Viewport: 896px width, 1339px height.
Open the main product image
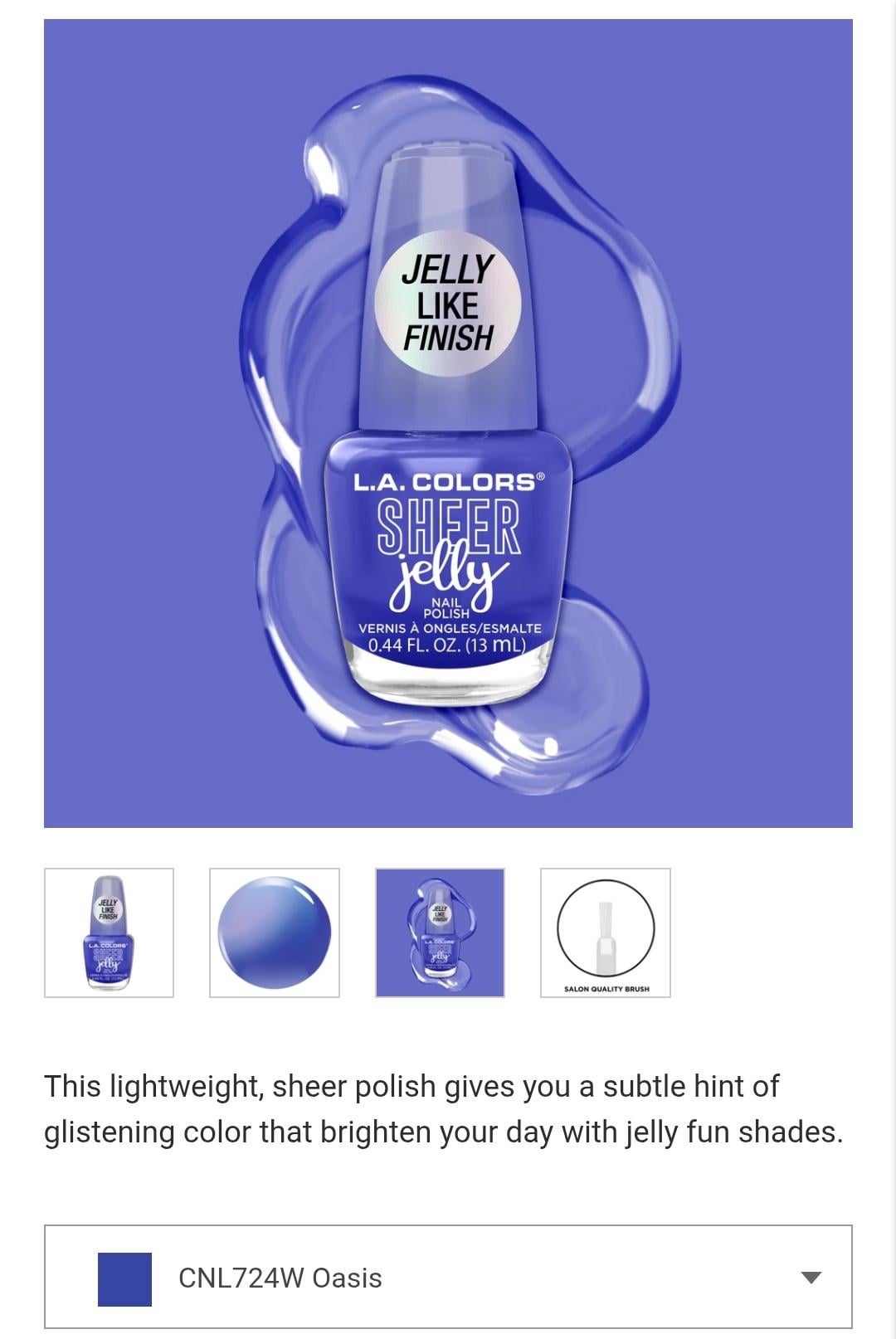point(448,423)
